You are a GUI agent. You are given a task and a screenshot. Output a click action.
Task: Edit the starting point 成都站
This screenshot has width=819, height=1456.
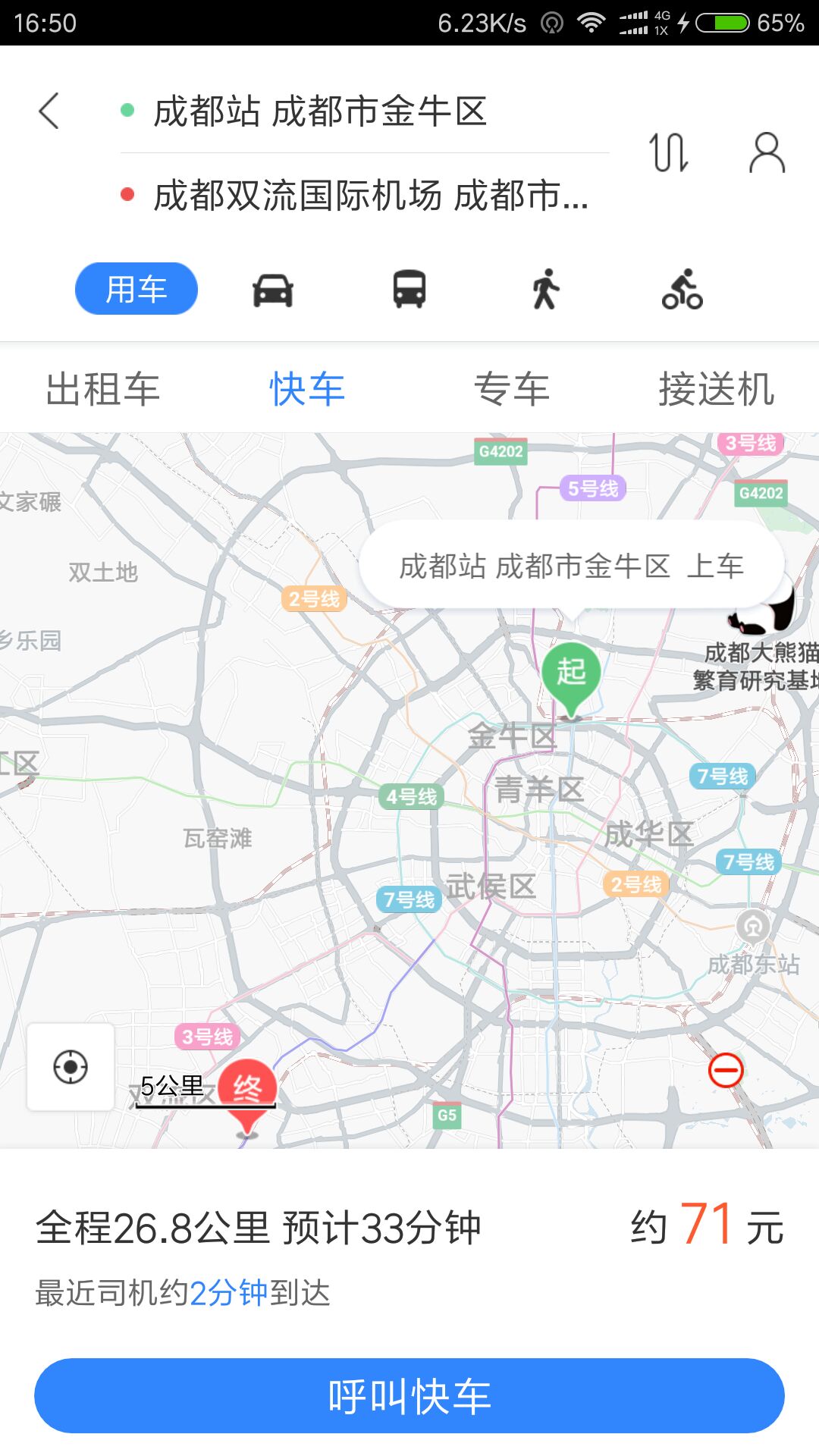point(364,111)
